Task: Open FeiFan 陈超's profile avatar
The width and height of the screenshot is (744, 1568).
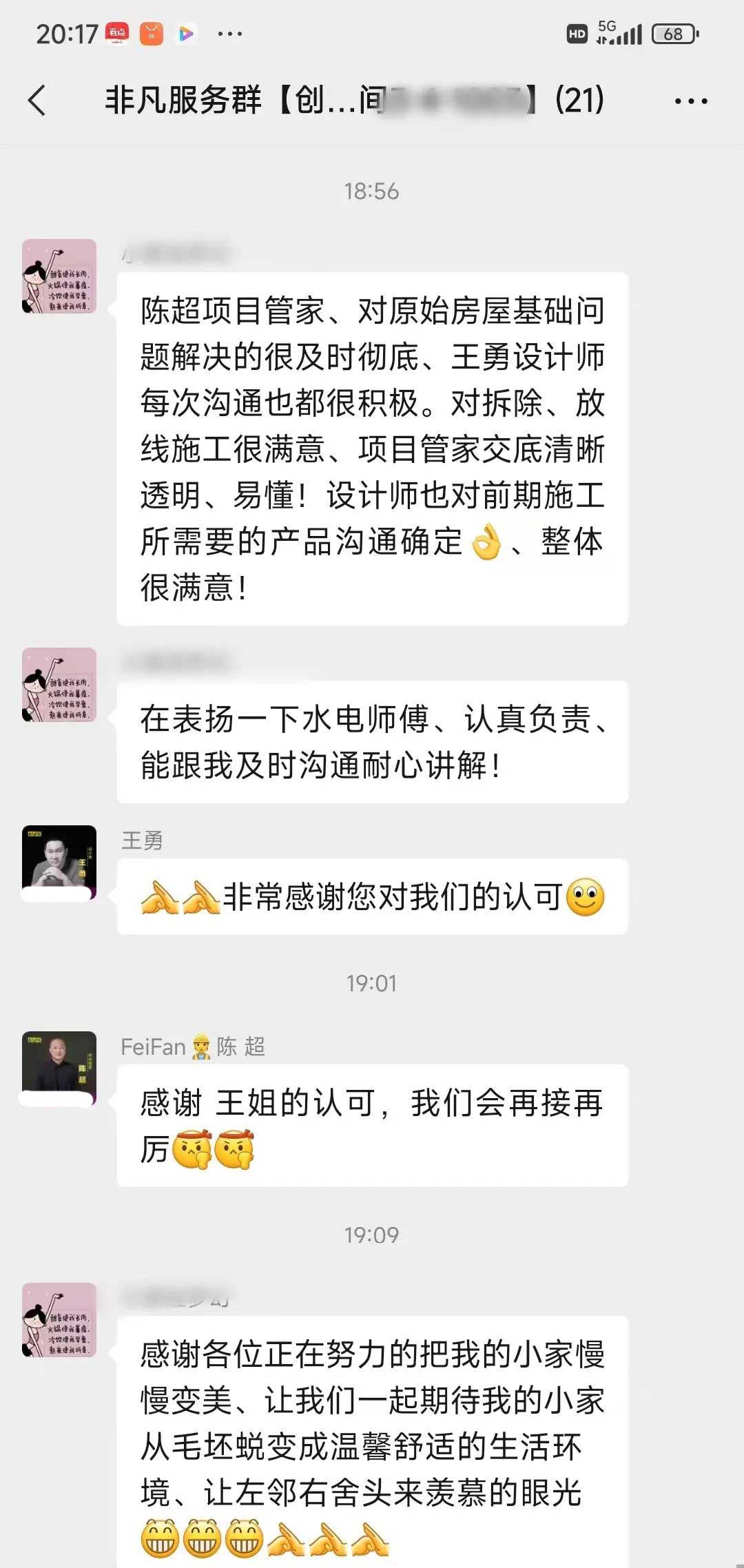Action: point(59,1068)
